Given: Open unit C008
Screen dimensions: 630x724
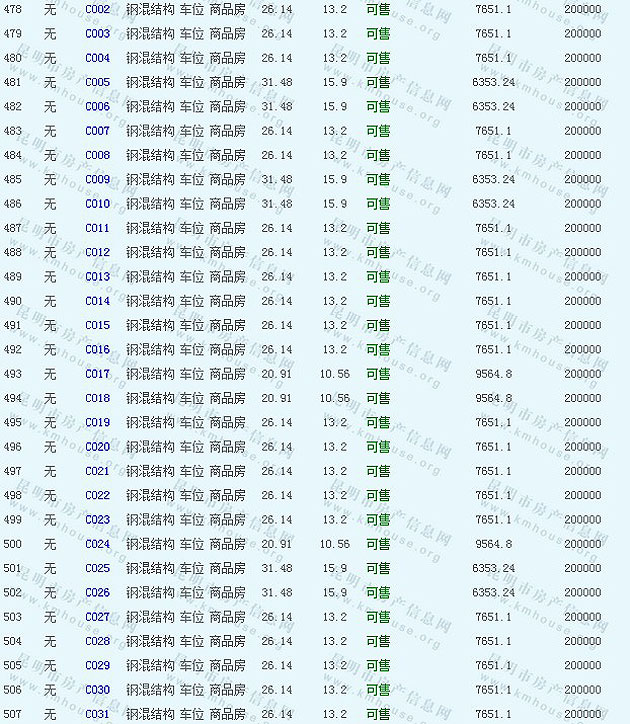Looking at the screenshot, I should 97,155.
